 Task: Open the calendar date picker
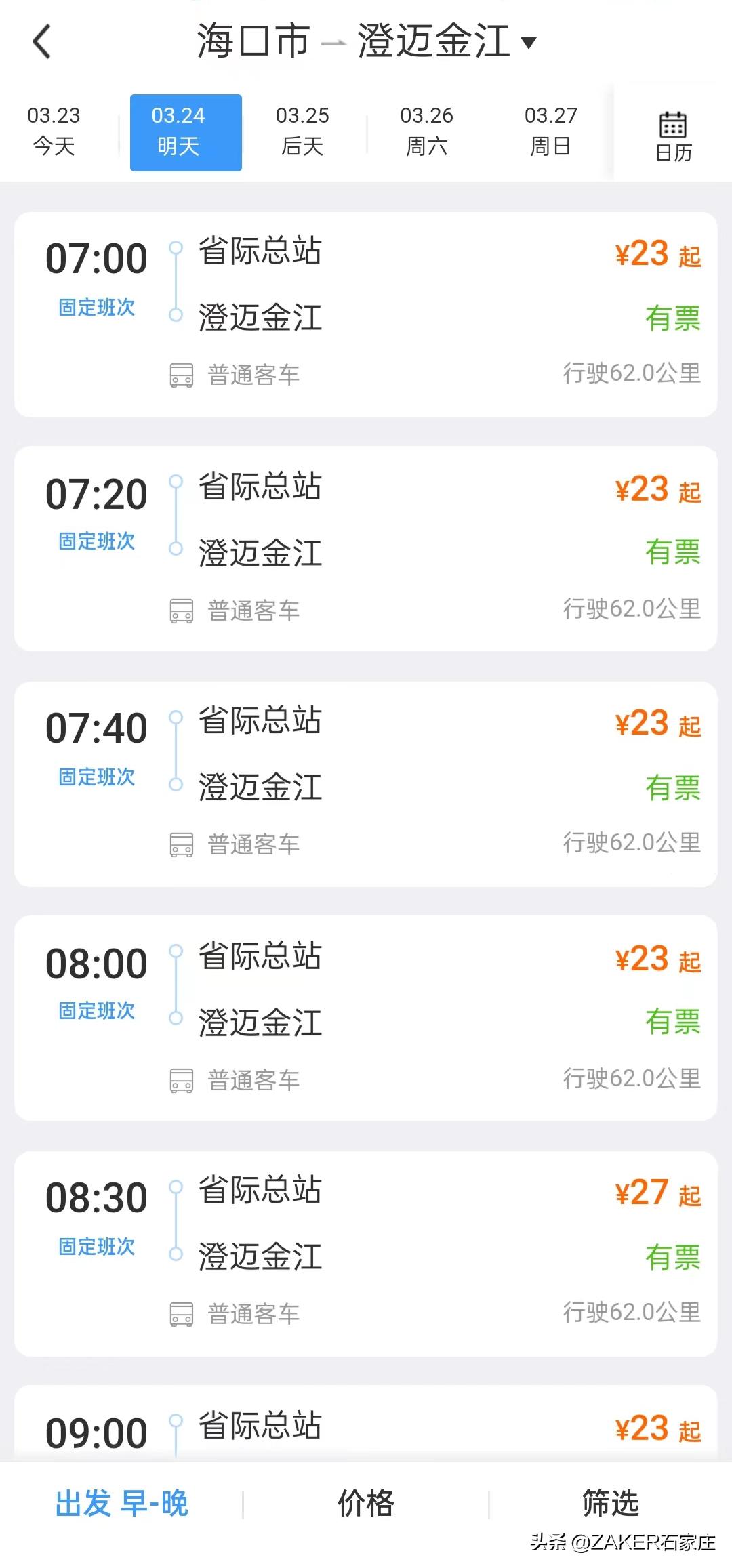(x=672, y=133)
